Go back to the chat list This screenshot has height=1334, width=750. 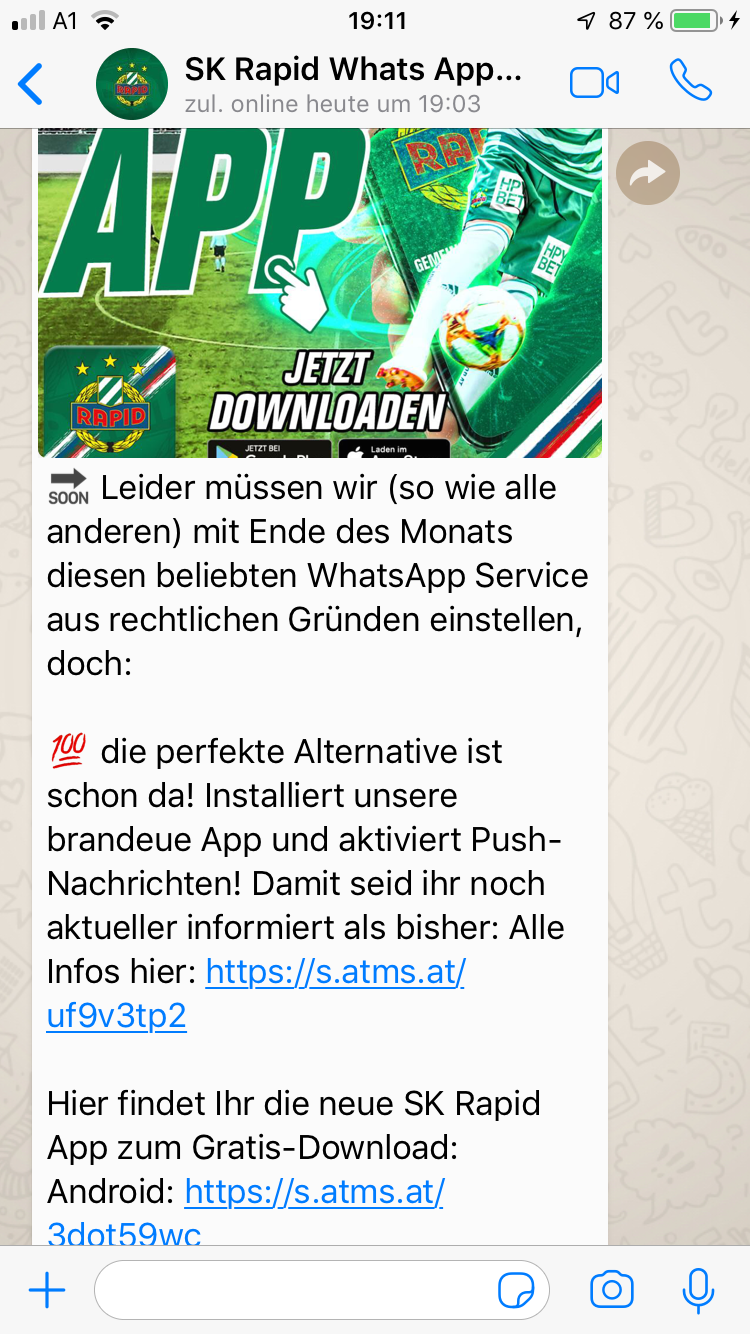tap(31, 84)
